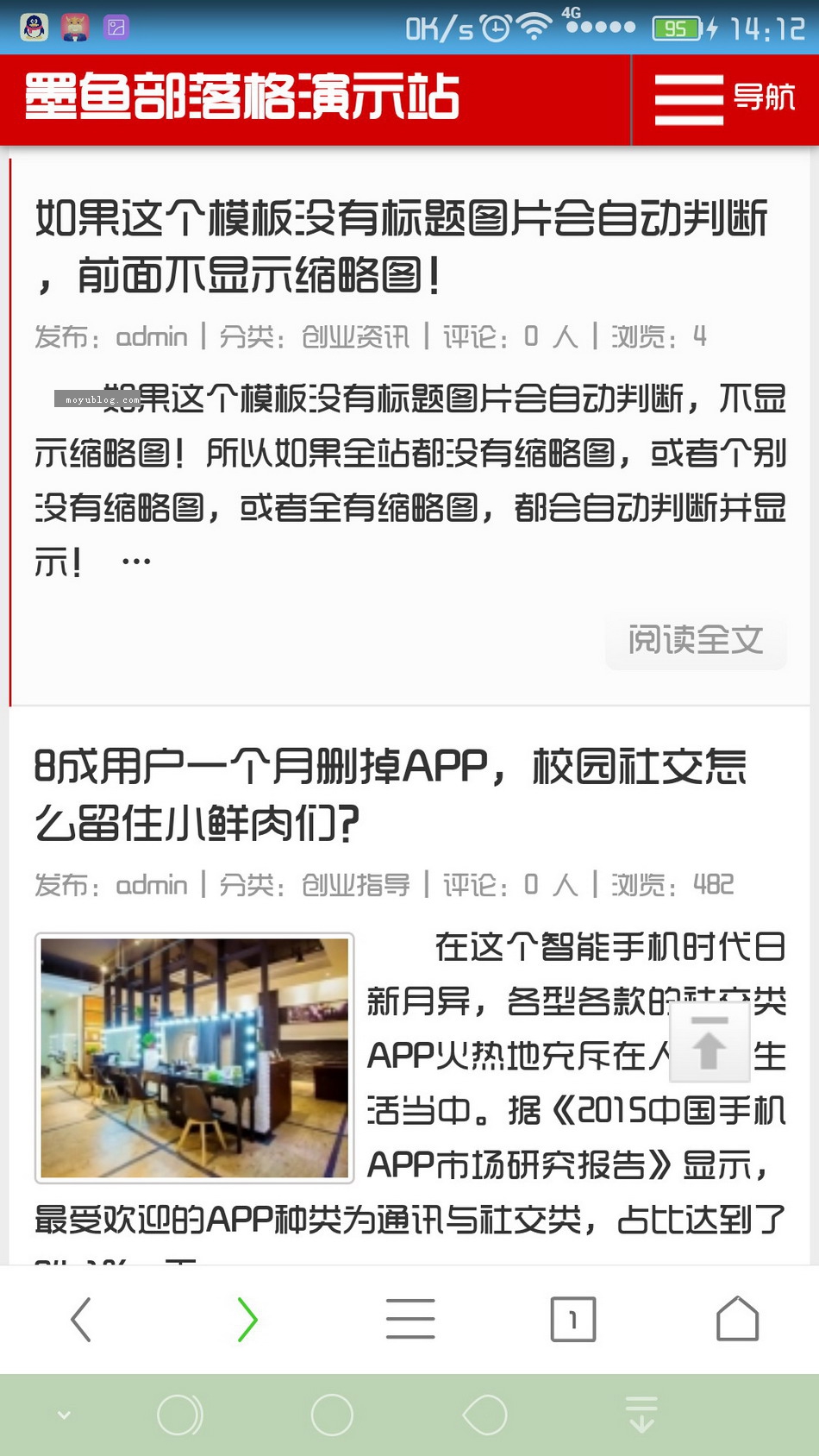Open the 导航 navigation menu
This screenshot has height=1456, width=819.
pyautogui.click(x=725, y=99)
